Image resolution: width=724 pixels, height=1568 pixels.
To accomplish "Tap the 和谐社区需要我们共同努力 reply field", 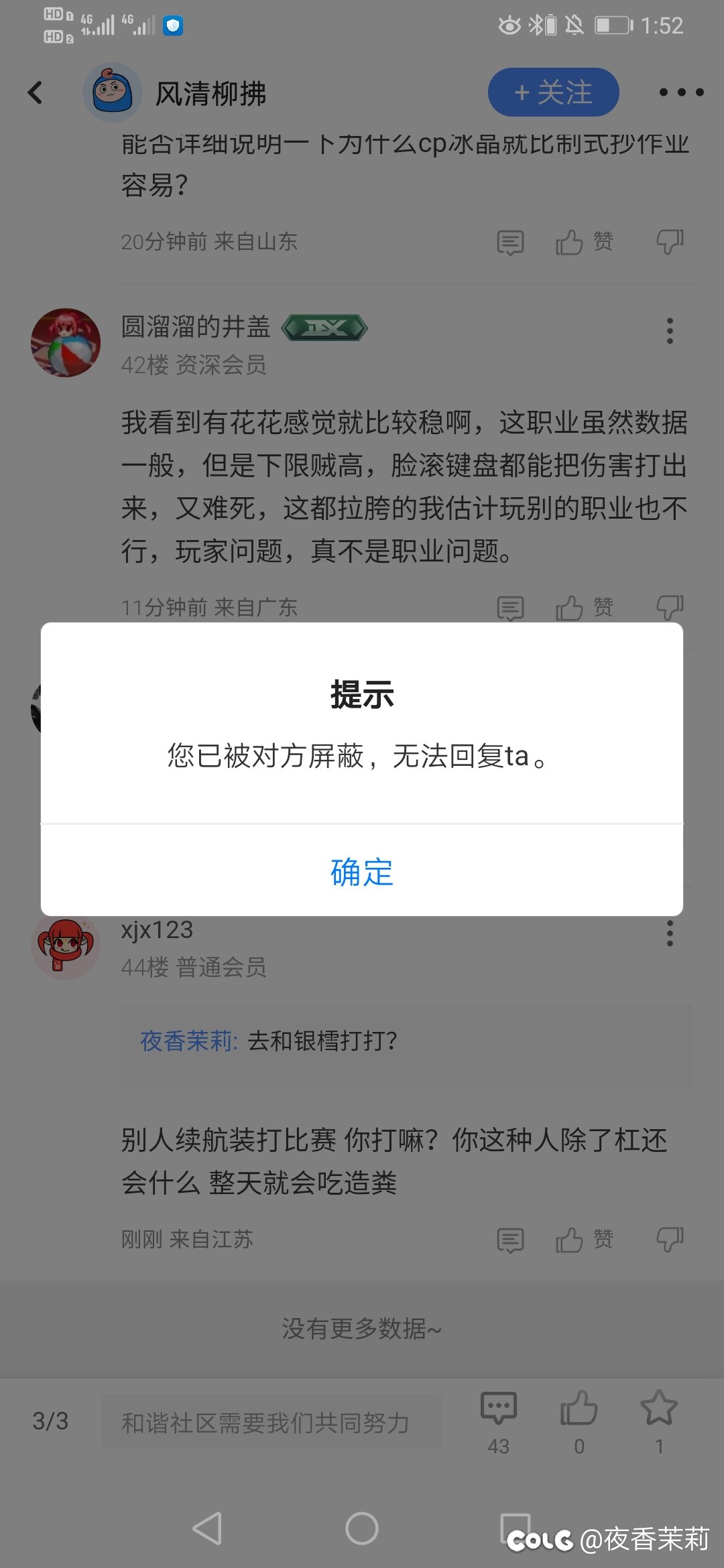I will [x=271, y=1422].
